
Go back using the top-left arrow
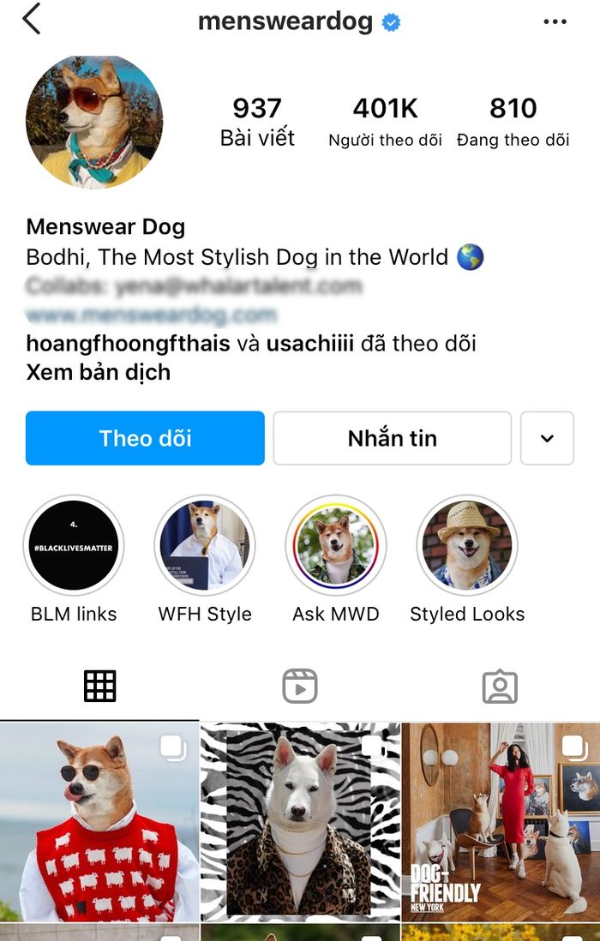pos(32,20)
